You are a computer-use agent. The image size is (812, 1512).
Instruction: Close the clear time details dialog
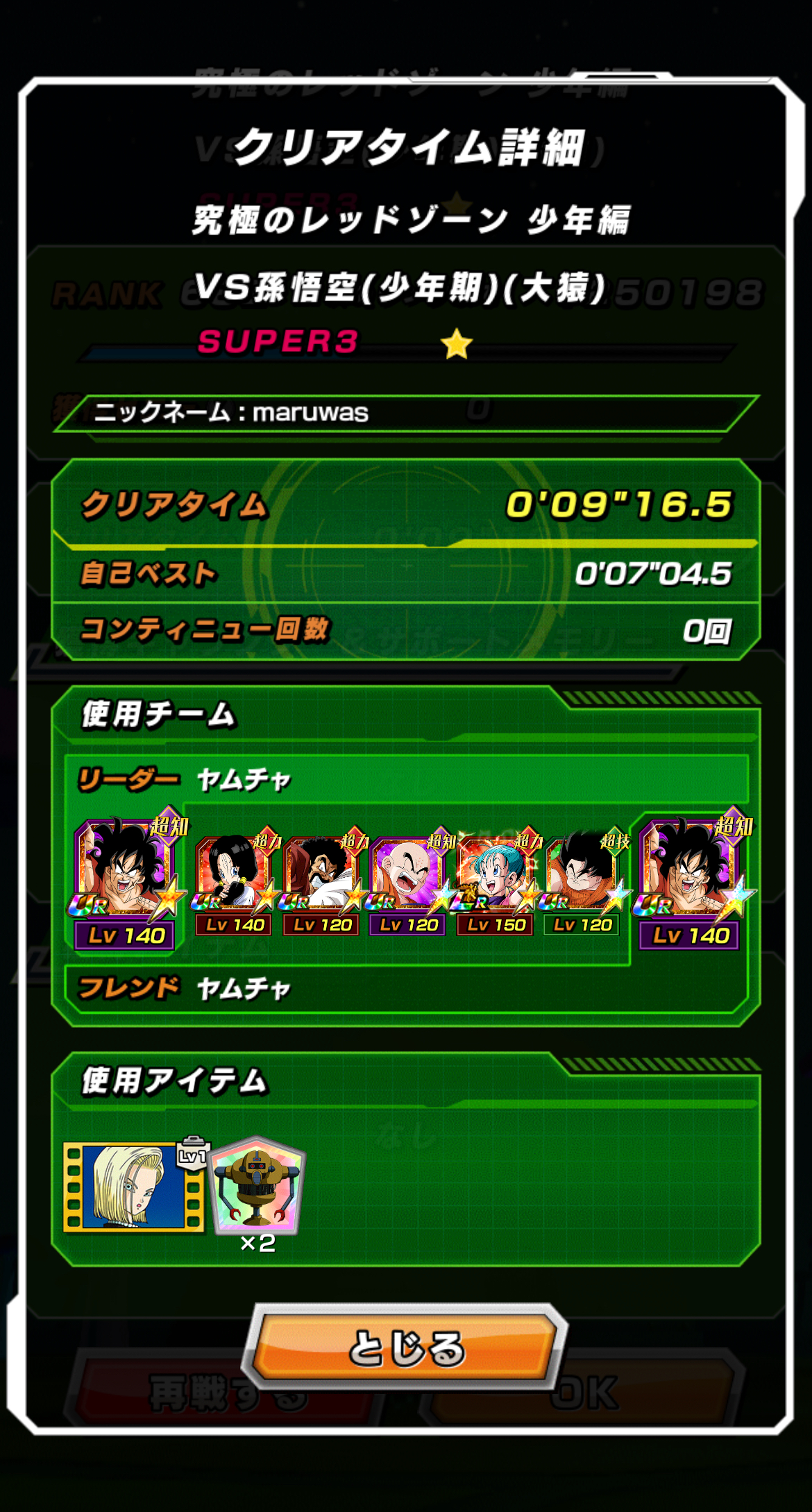[x=406, y=1345]
